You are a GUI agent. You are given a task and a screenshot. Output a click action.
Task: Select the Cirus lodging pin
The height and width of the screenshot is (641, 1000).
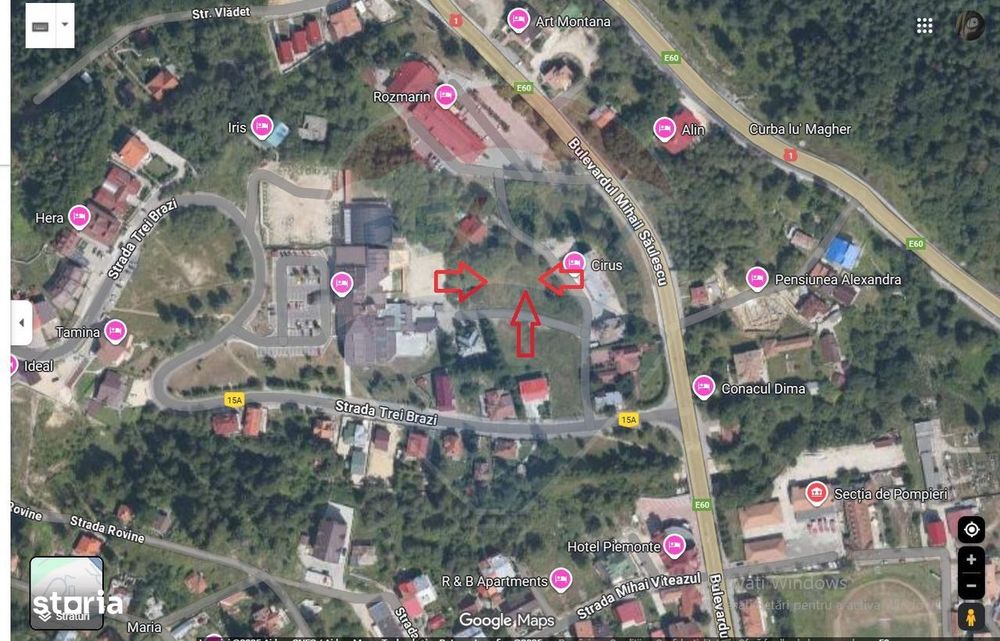pyautogui.click(x=574, y=264)
